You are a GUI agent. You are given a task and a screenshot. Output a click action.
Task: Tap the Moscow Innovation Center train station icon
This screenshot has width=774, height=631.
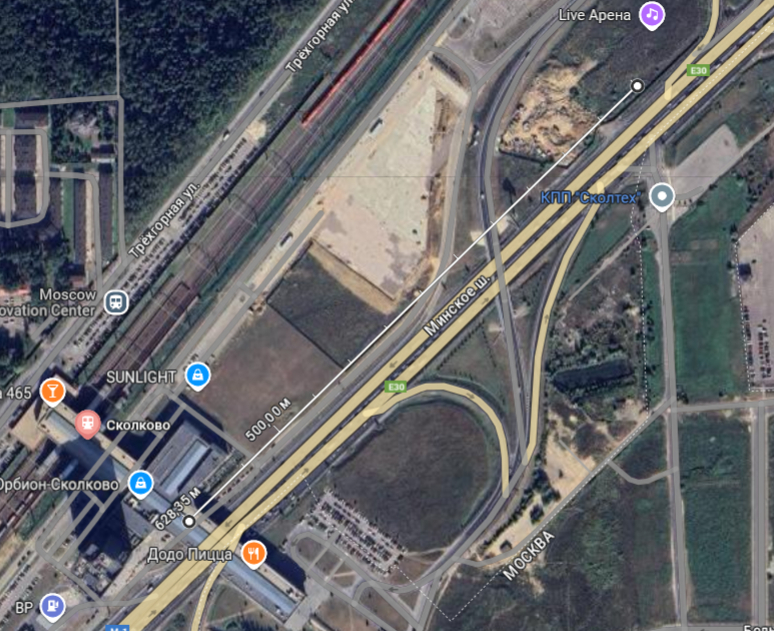(x=117, y=299)
